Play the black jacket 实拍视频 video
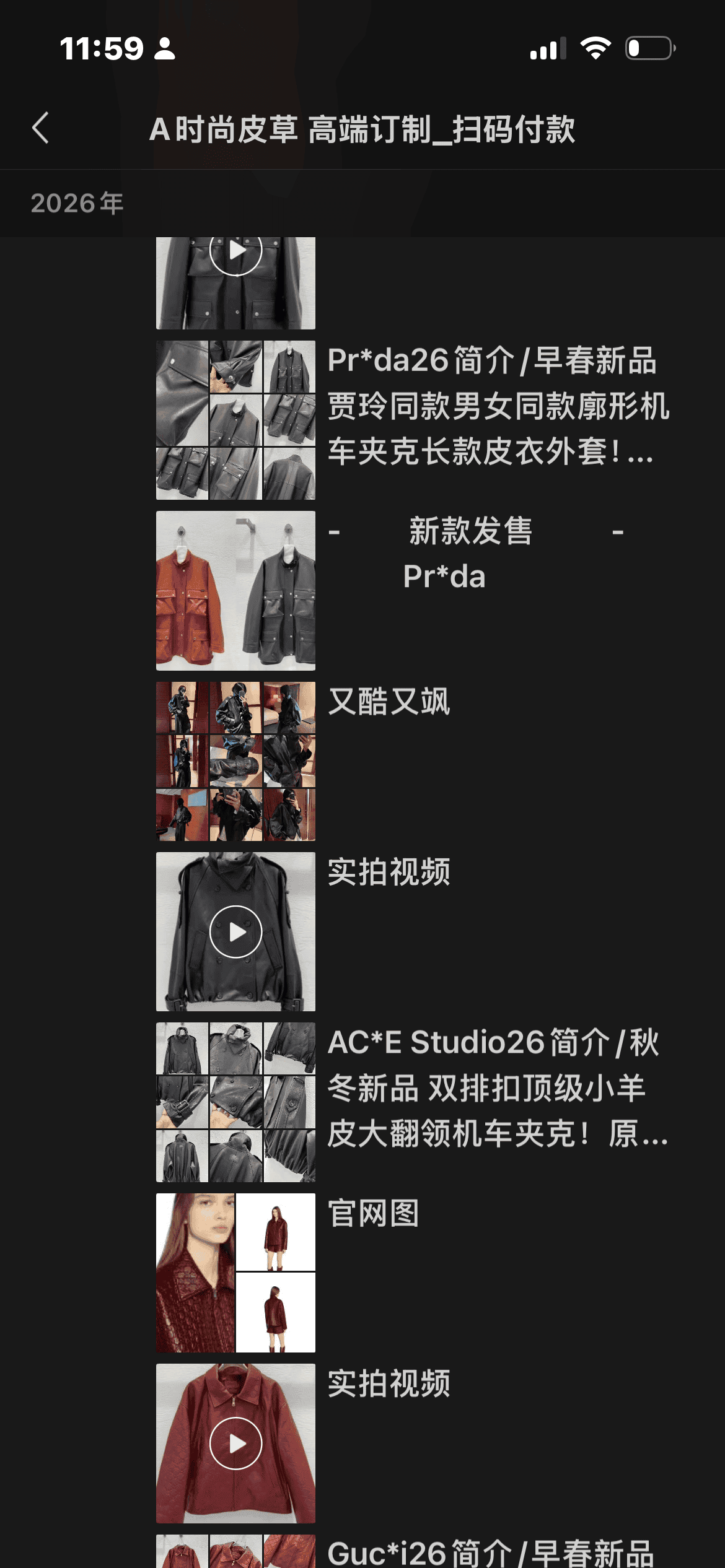The width and height of the screenshot is (725, 1568). tap(235, 931)
